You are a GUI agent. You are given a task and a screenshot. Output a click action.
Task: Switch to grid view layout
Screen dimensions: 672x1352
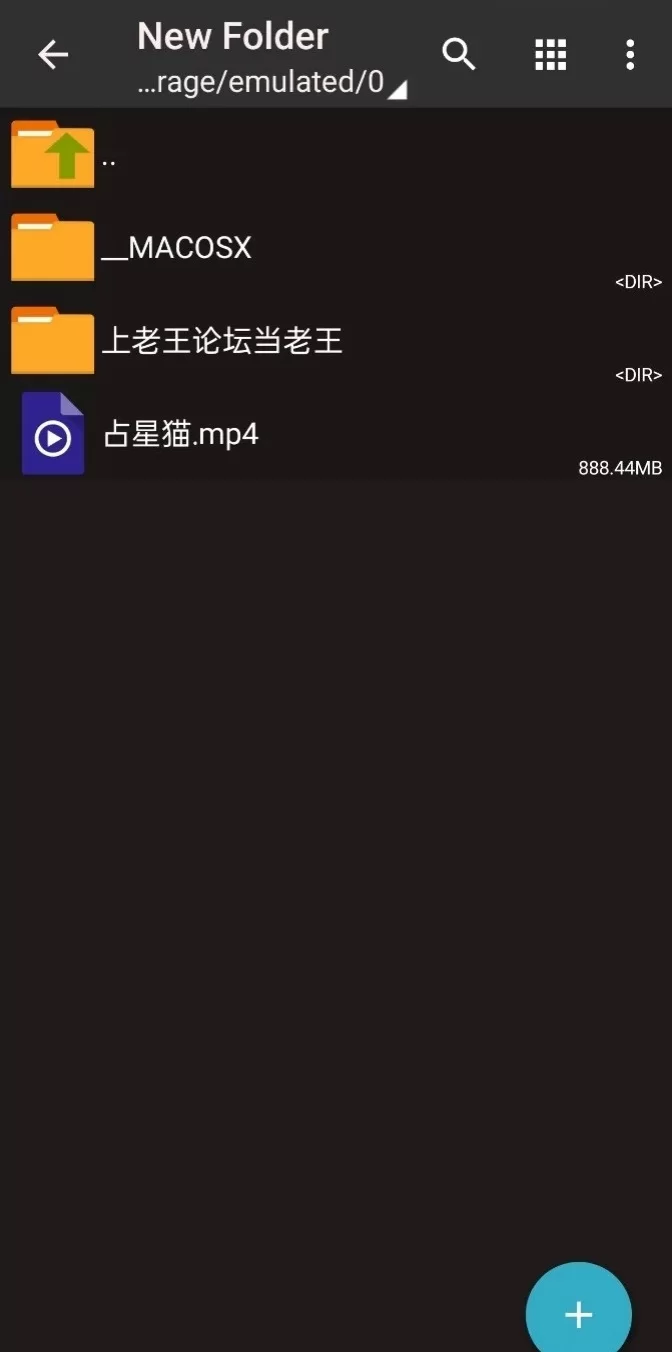click(x=550, y=54)
